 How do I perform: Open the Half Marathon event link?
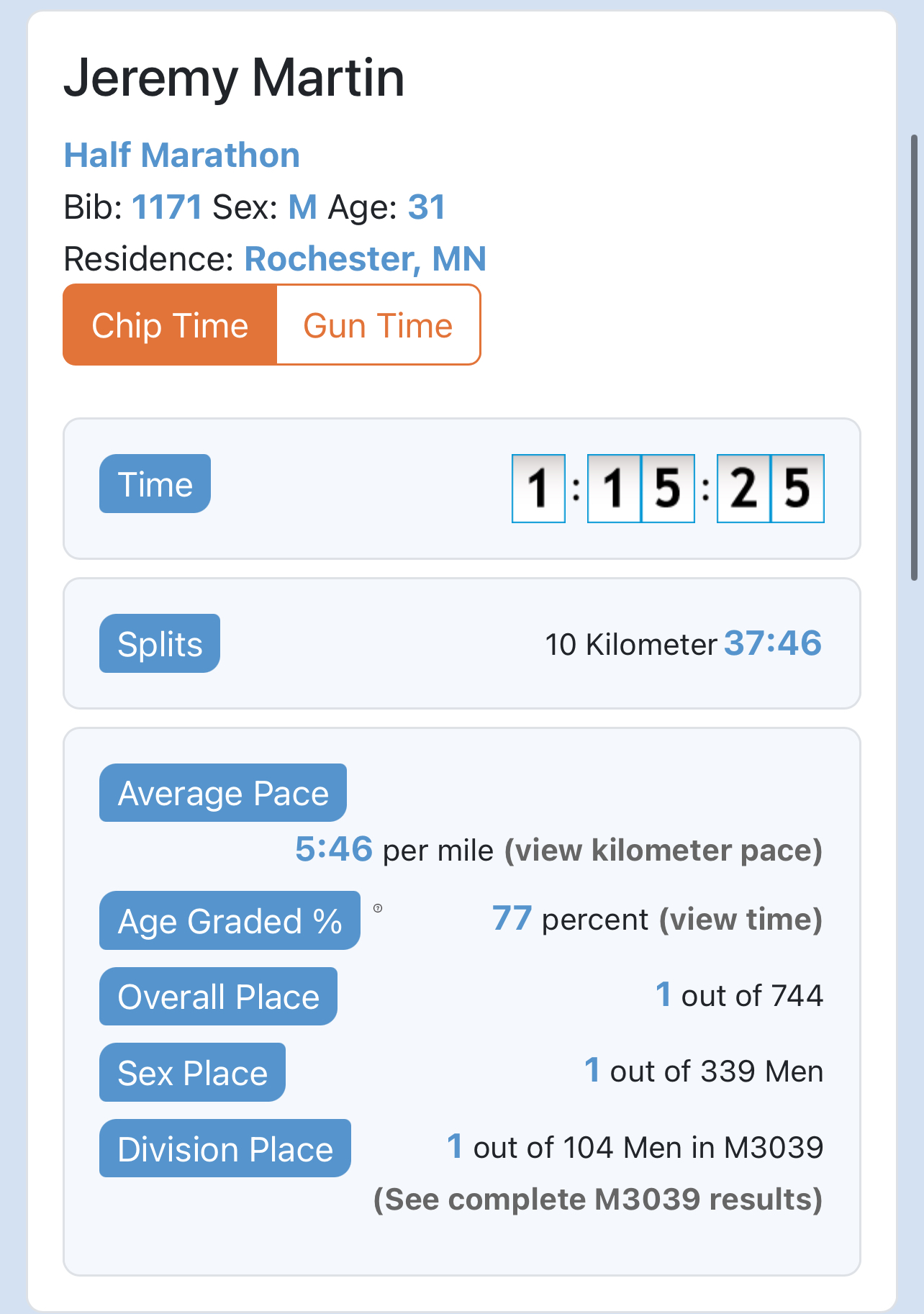(182, 155)
